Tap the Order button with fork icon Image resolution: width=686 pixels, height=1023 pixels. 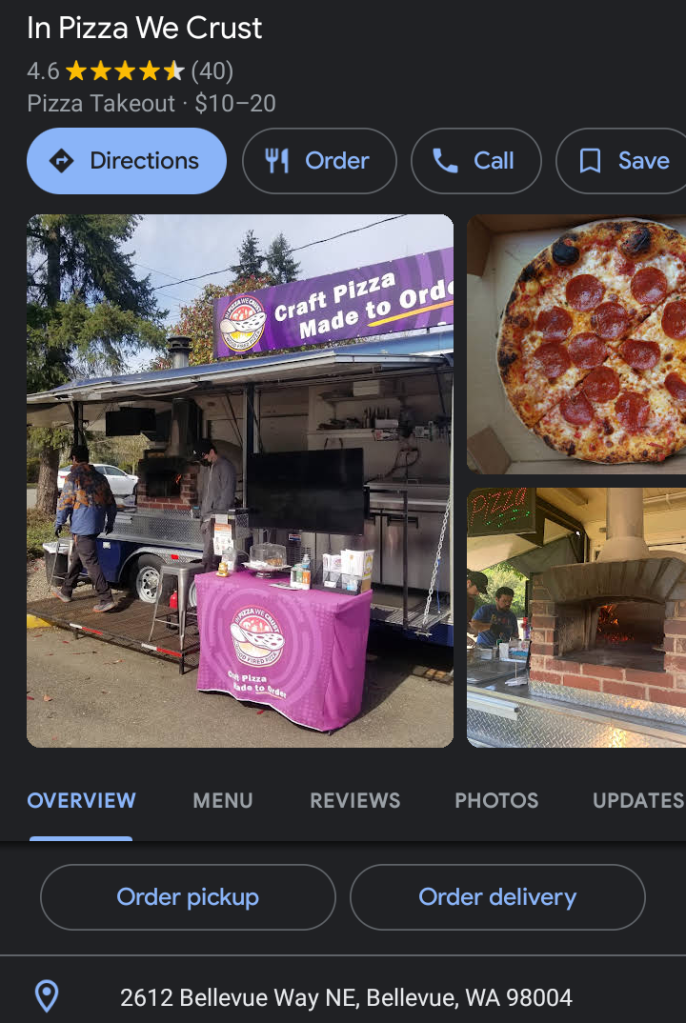(x=319, y=161)
